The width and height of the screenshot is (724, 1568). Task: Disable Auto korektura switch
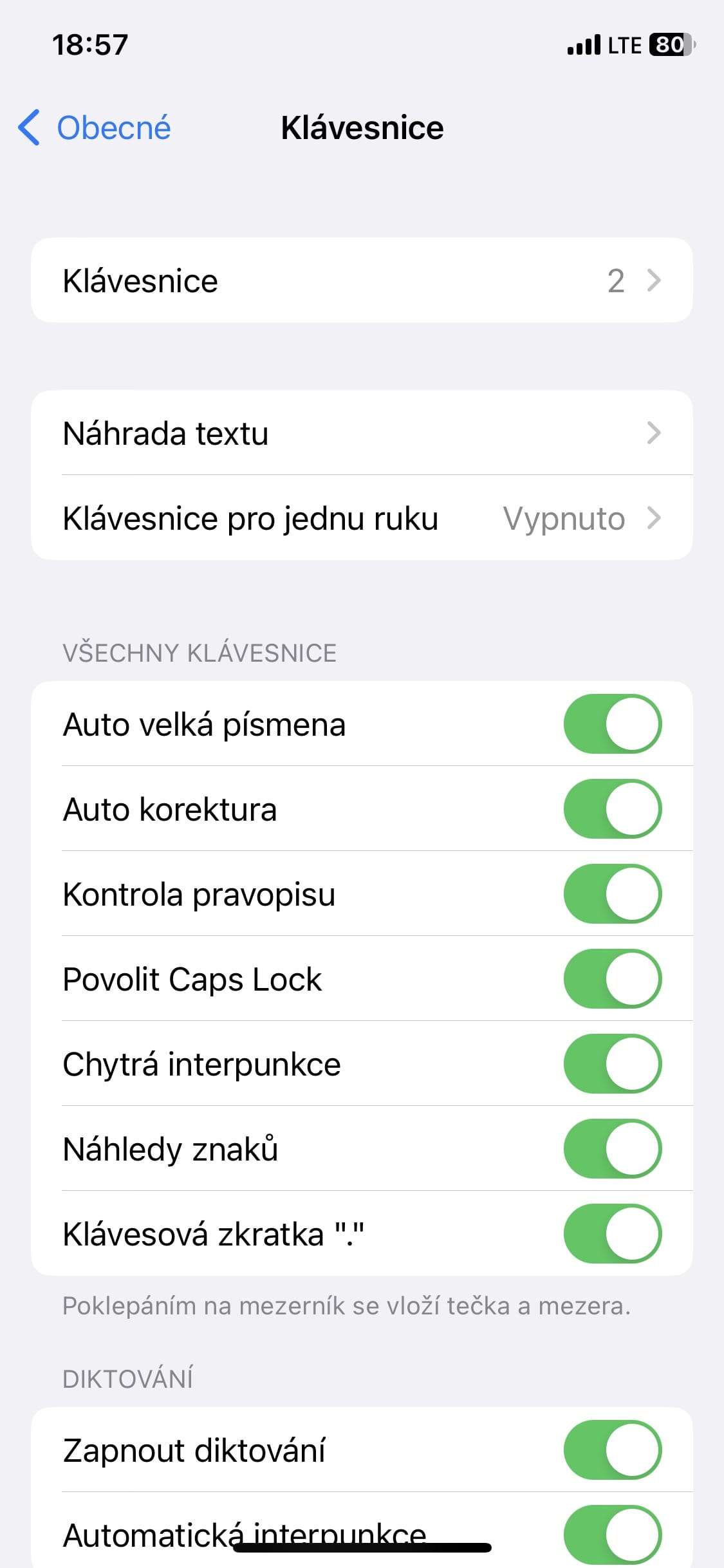coord(612,809)
